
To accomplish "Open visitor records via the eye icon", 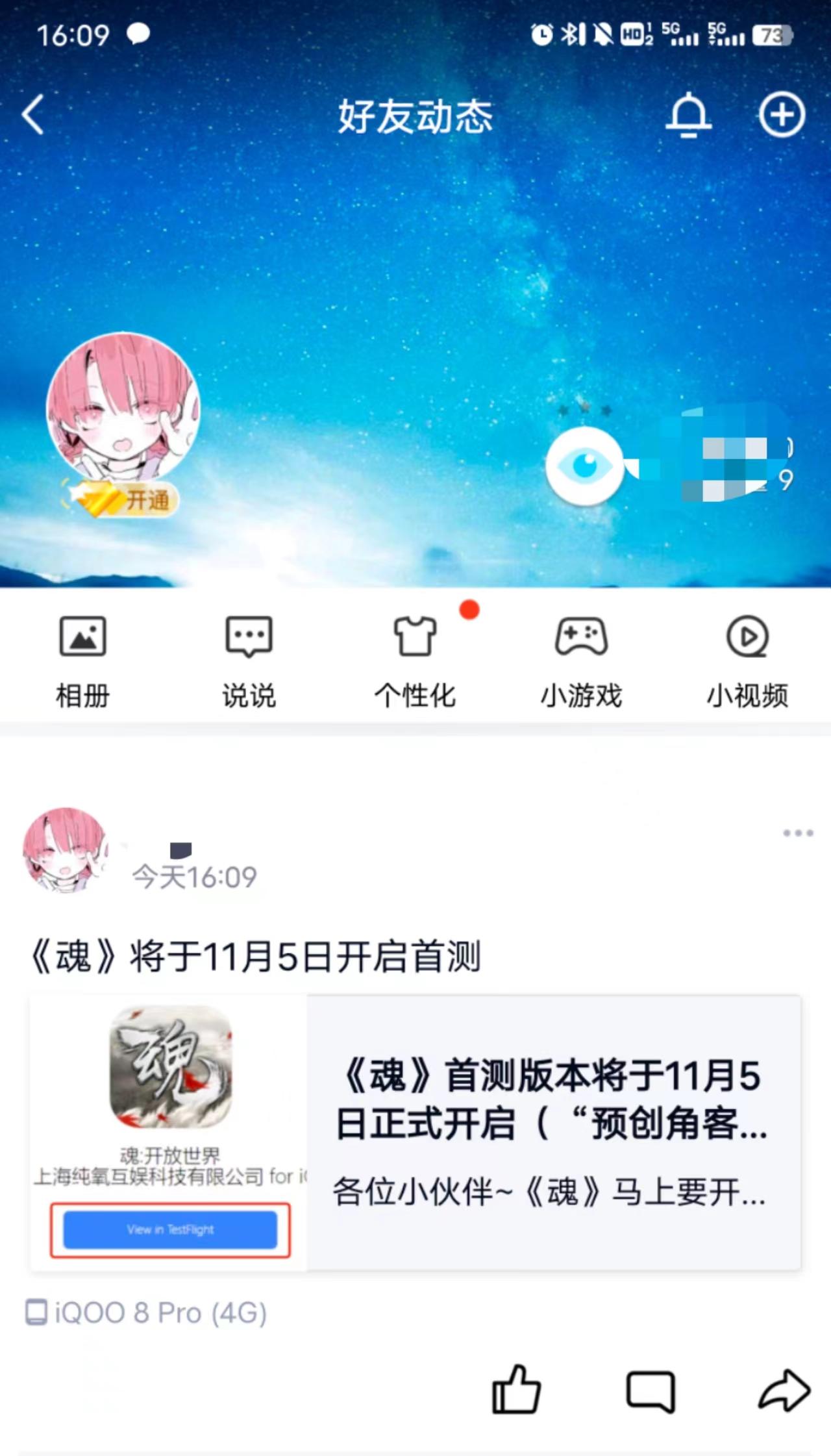I will coord(584,466).
